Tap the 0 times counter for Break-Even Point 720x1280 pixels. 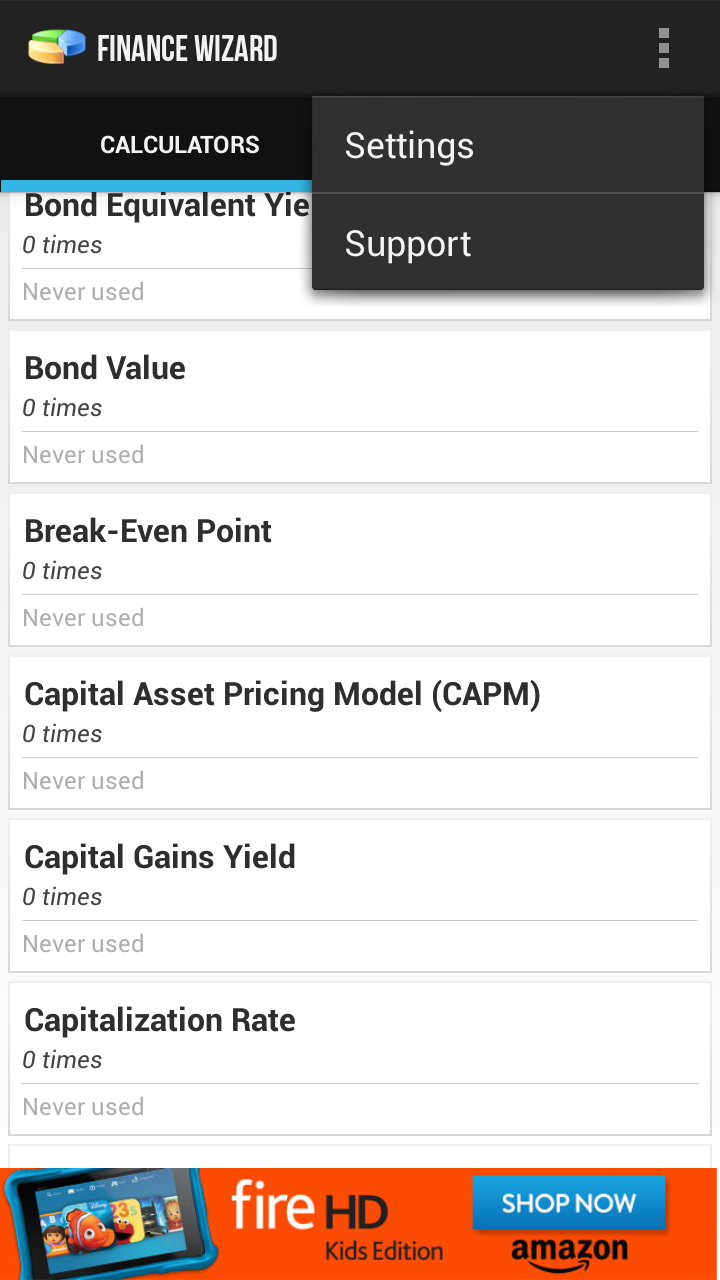coord(62,570)
